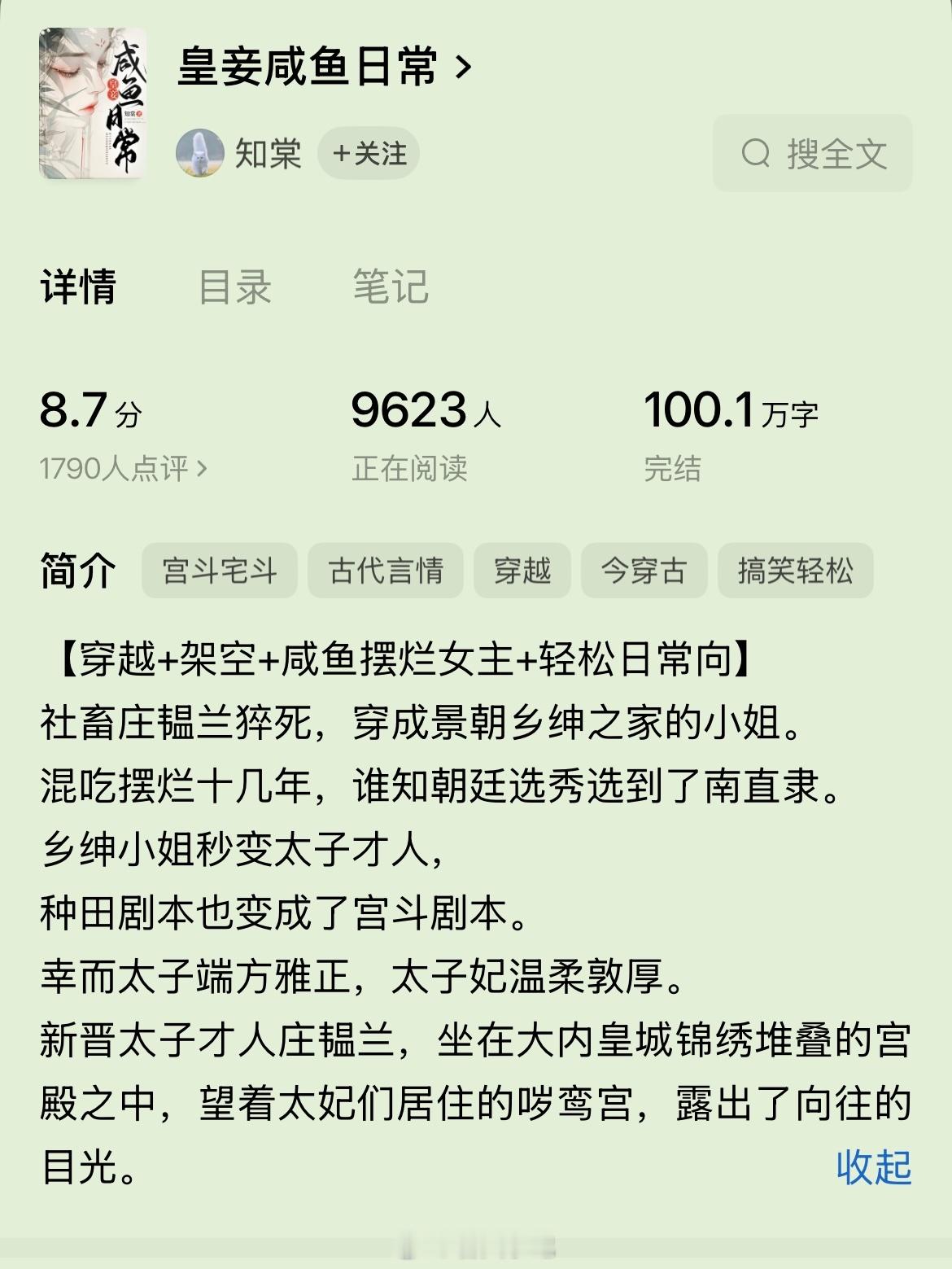Click the author name 知棠
The image size is (952, 1269).
(269, 154)
